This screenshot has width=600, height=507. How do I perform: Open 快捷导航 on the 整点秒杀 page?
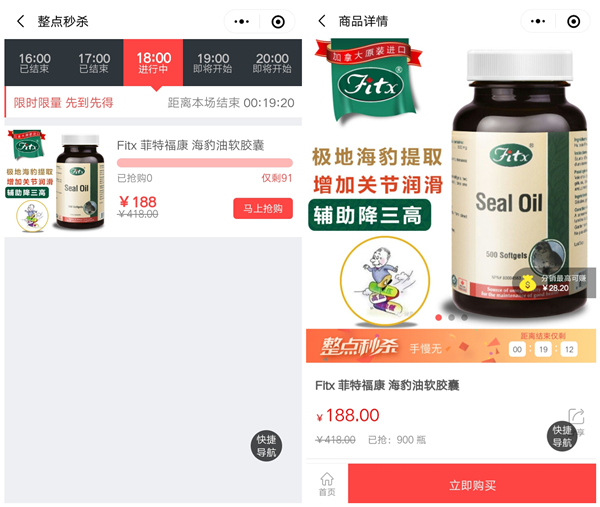(266, 446)
